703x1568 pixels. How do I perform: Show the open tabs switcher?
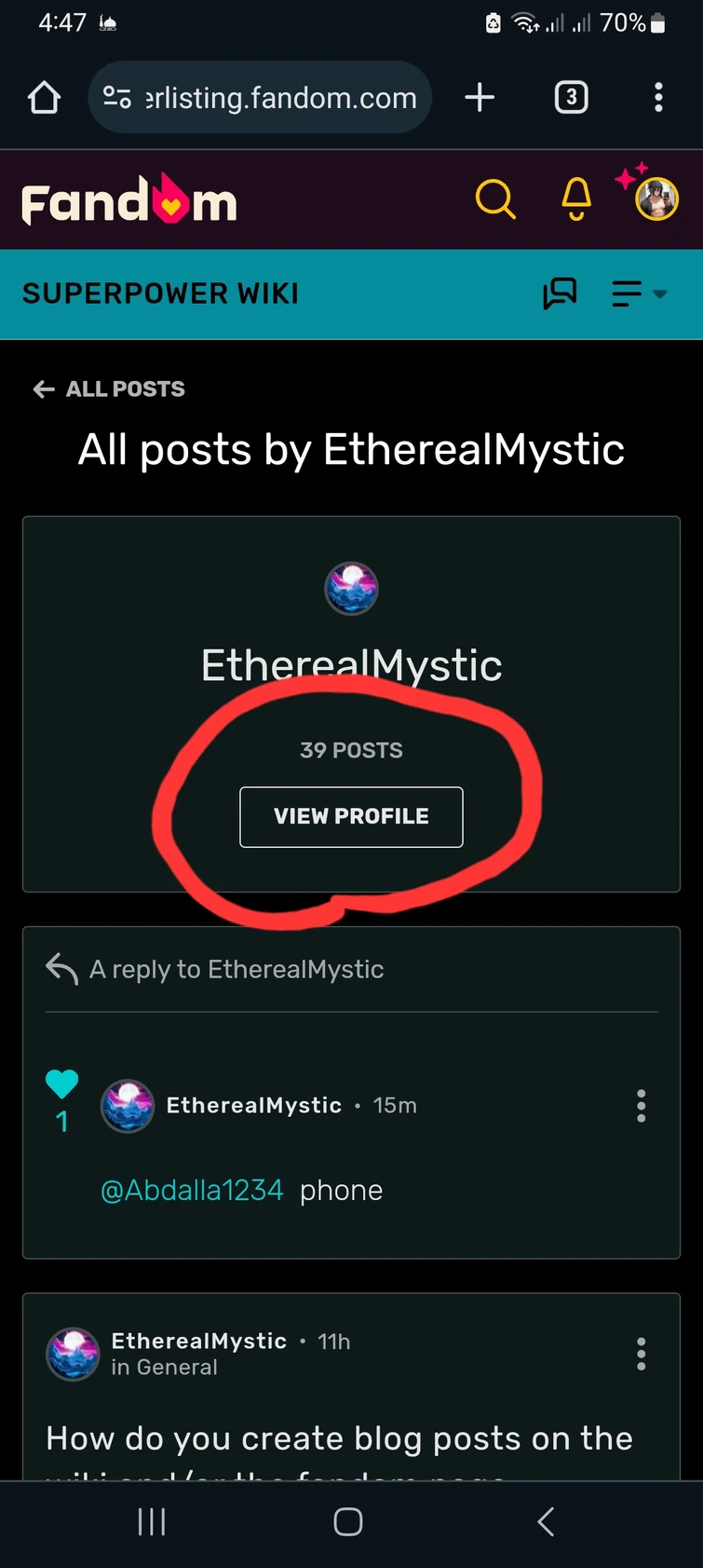coord(571,97)
